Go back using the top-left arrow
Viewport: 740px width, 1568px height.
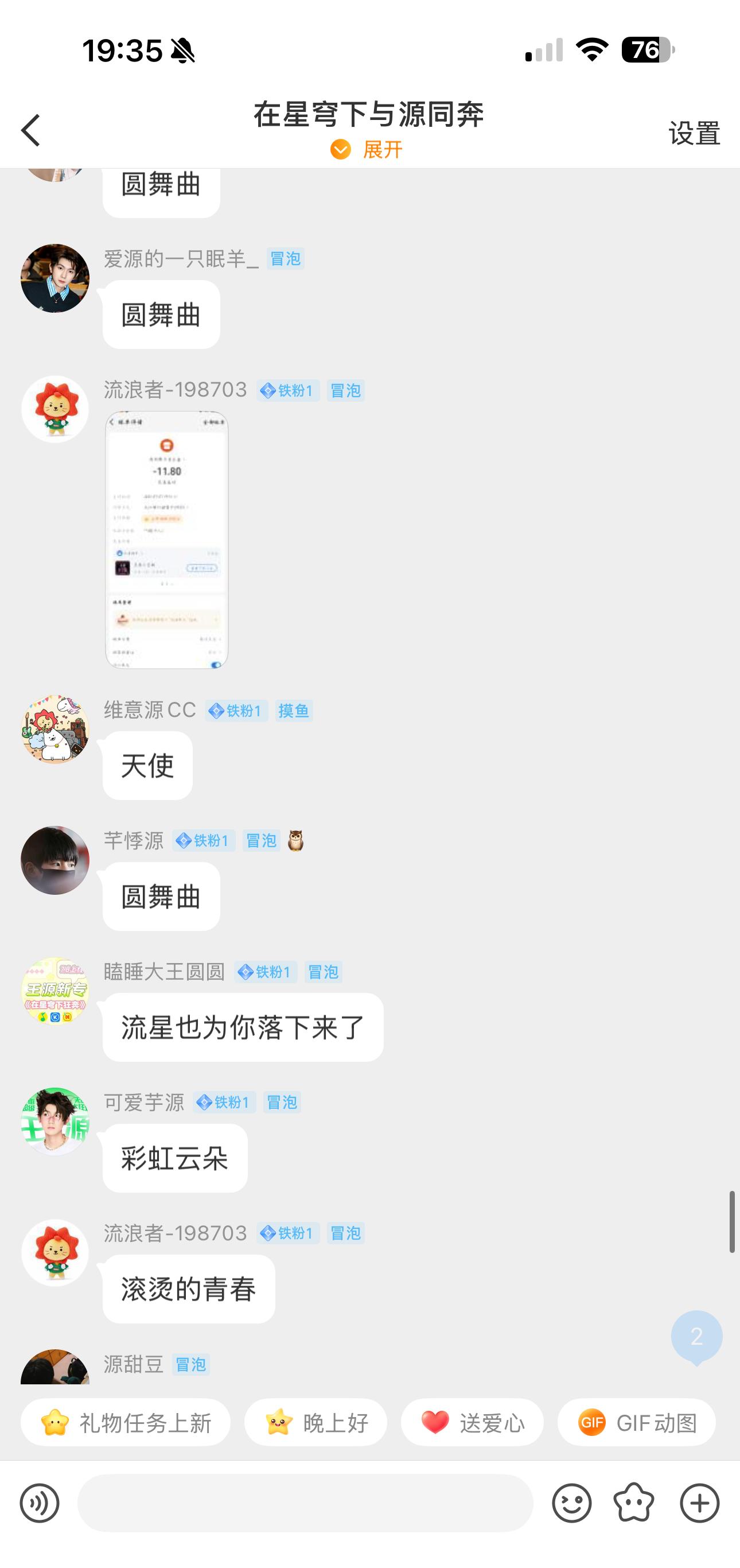[30, 130]
